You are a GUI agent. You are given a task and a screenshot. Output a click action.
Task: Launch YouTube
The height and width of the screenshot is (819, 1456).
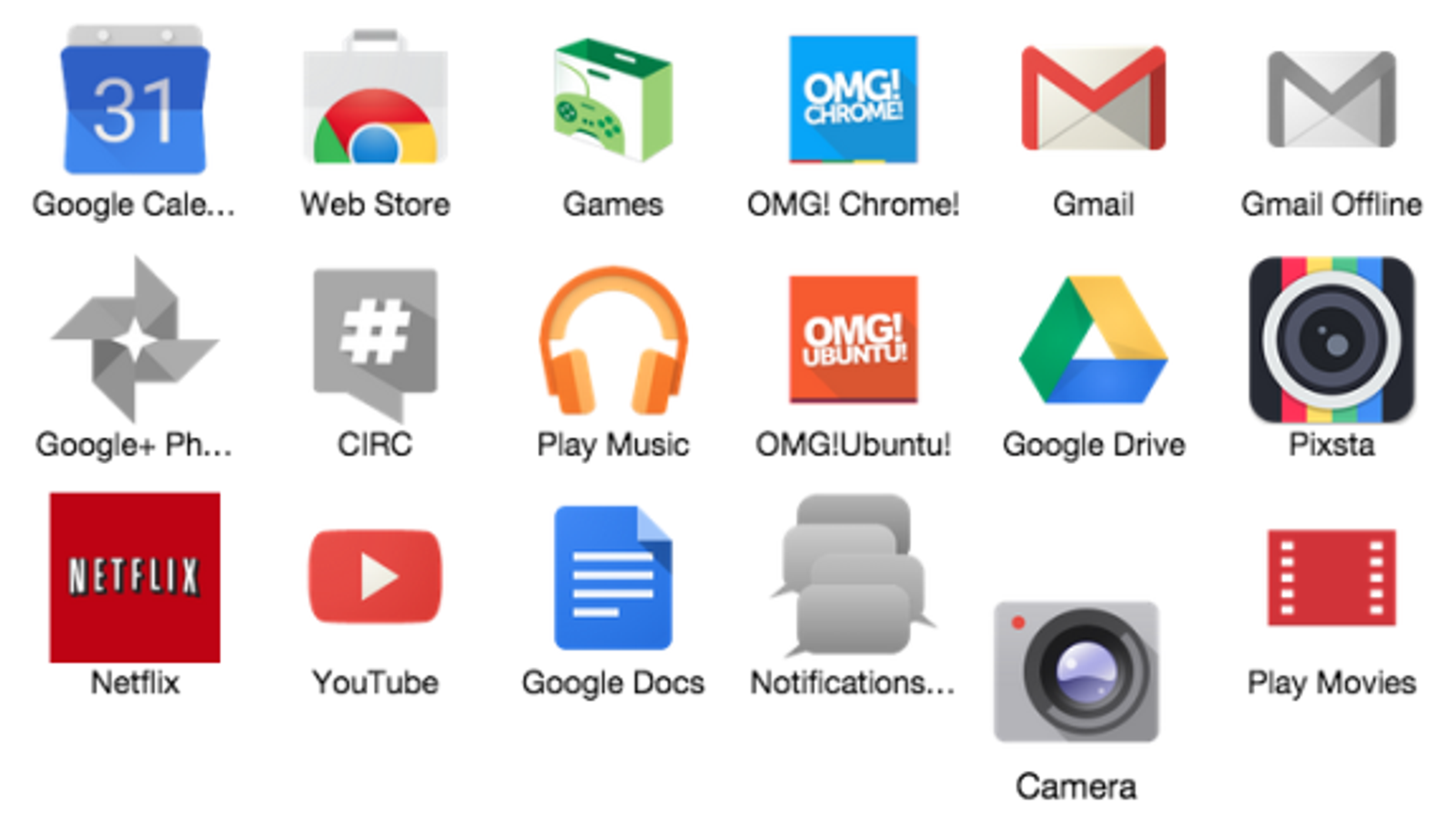375,578
